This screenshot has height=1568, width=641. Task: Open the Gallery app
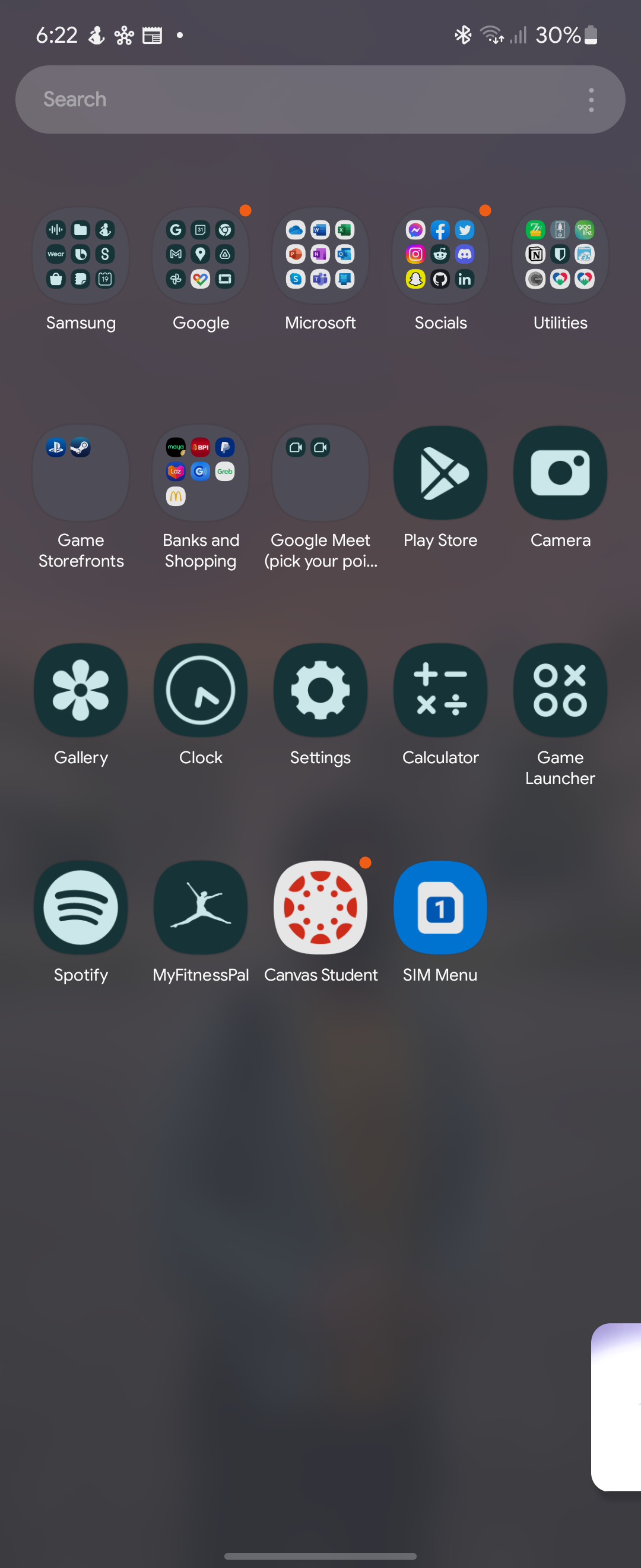point(80,689)
